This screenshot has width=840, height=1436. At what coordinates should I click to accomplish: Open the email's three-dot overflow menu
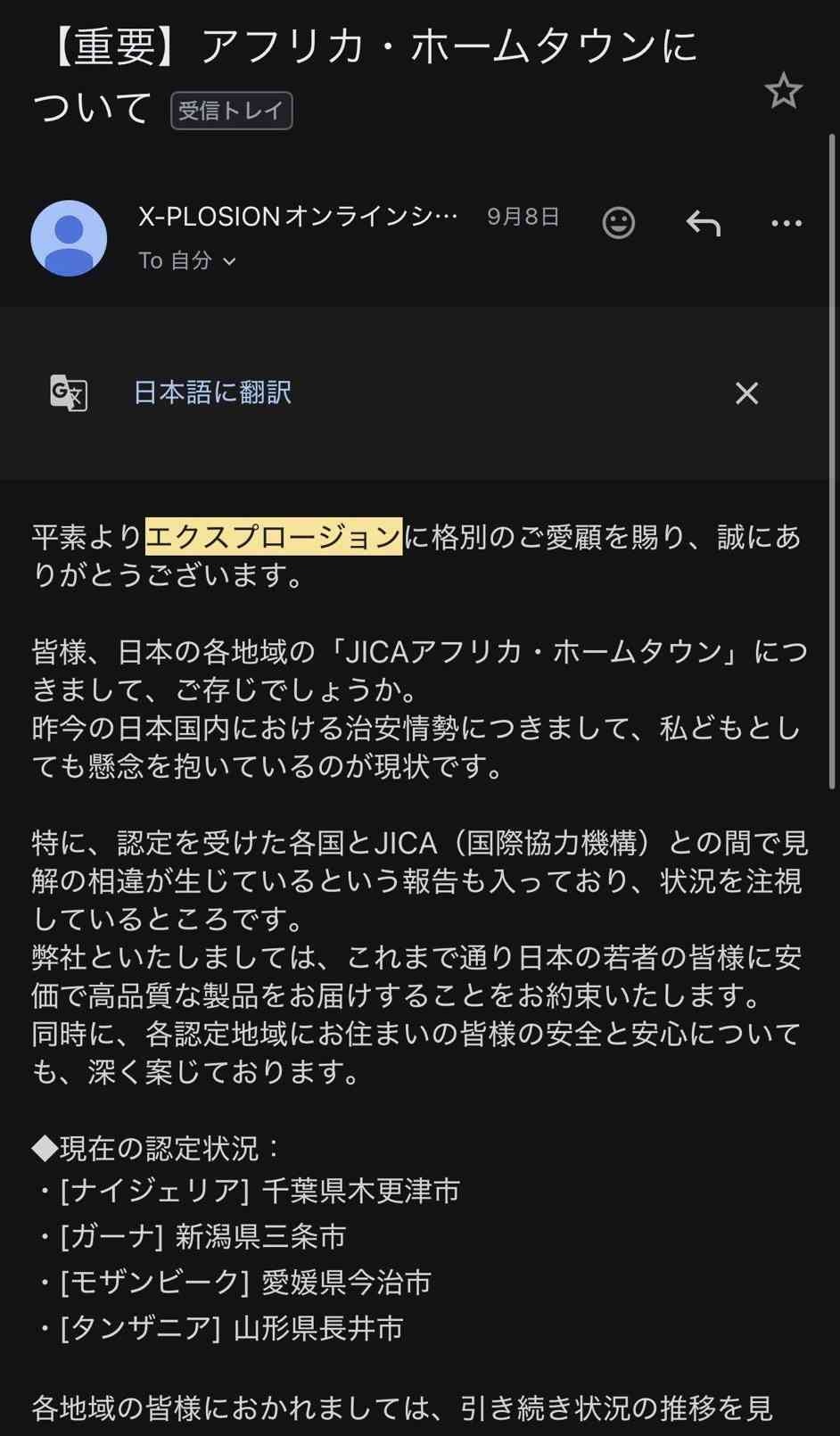point(786,223)
